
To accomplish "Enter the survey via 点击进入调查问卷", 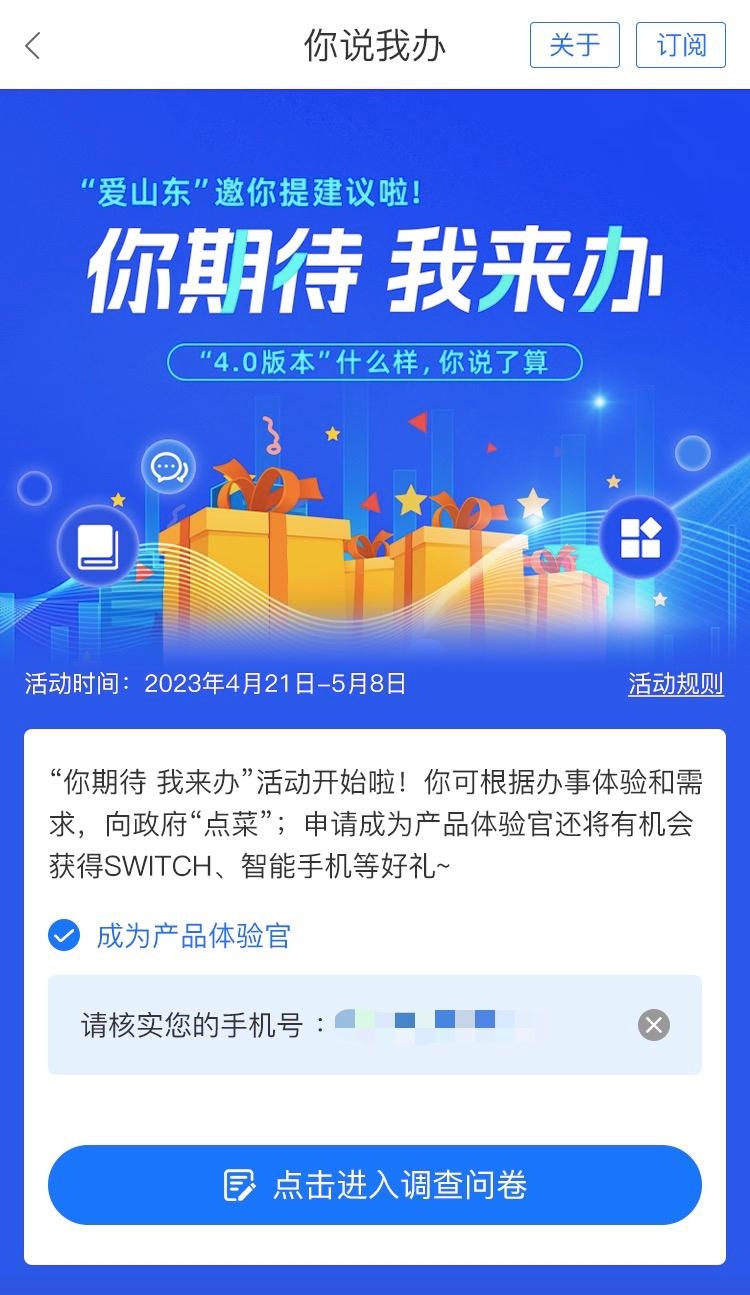I will (375, 1185).
